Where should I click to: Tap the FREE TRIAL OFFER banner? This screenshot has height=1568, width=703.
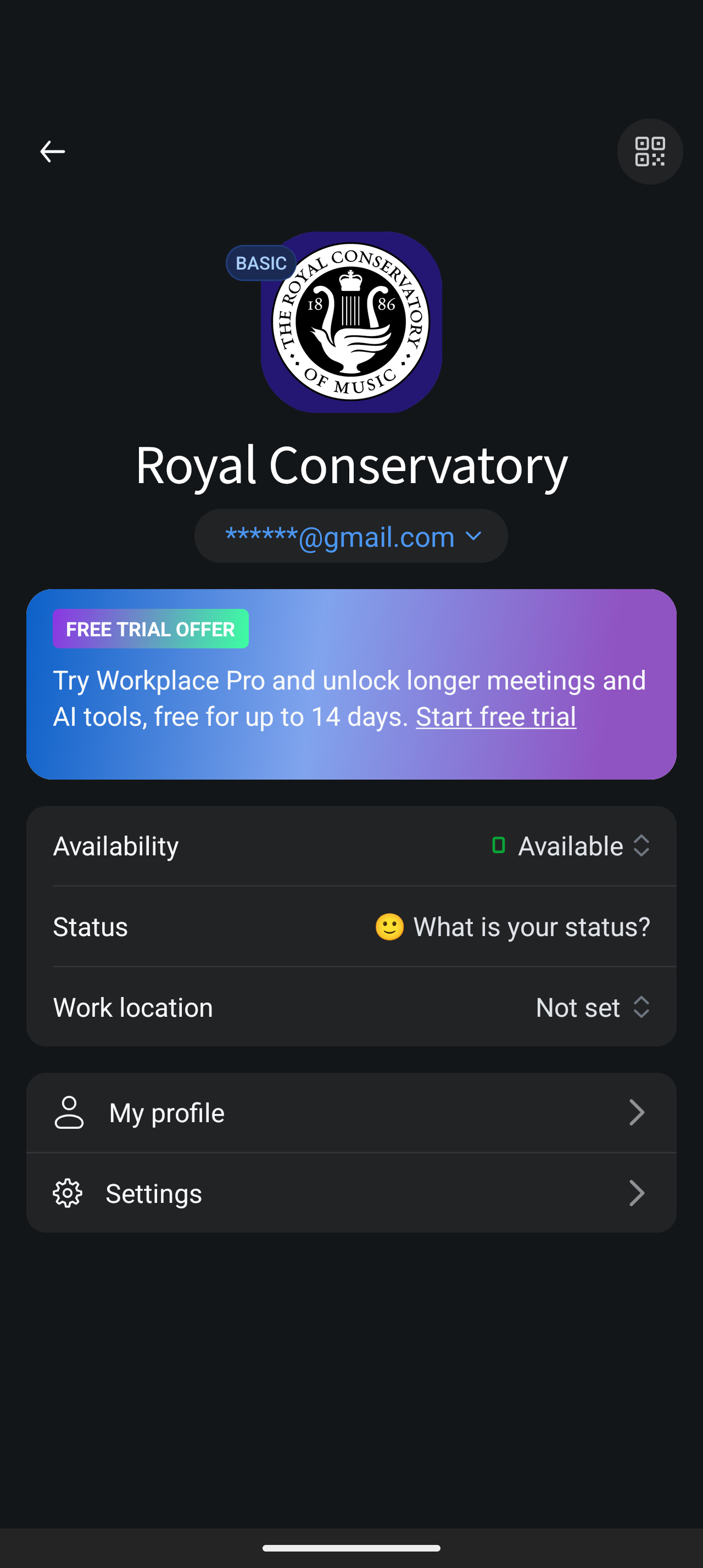150,629
